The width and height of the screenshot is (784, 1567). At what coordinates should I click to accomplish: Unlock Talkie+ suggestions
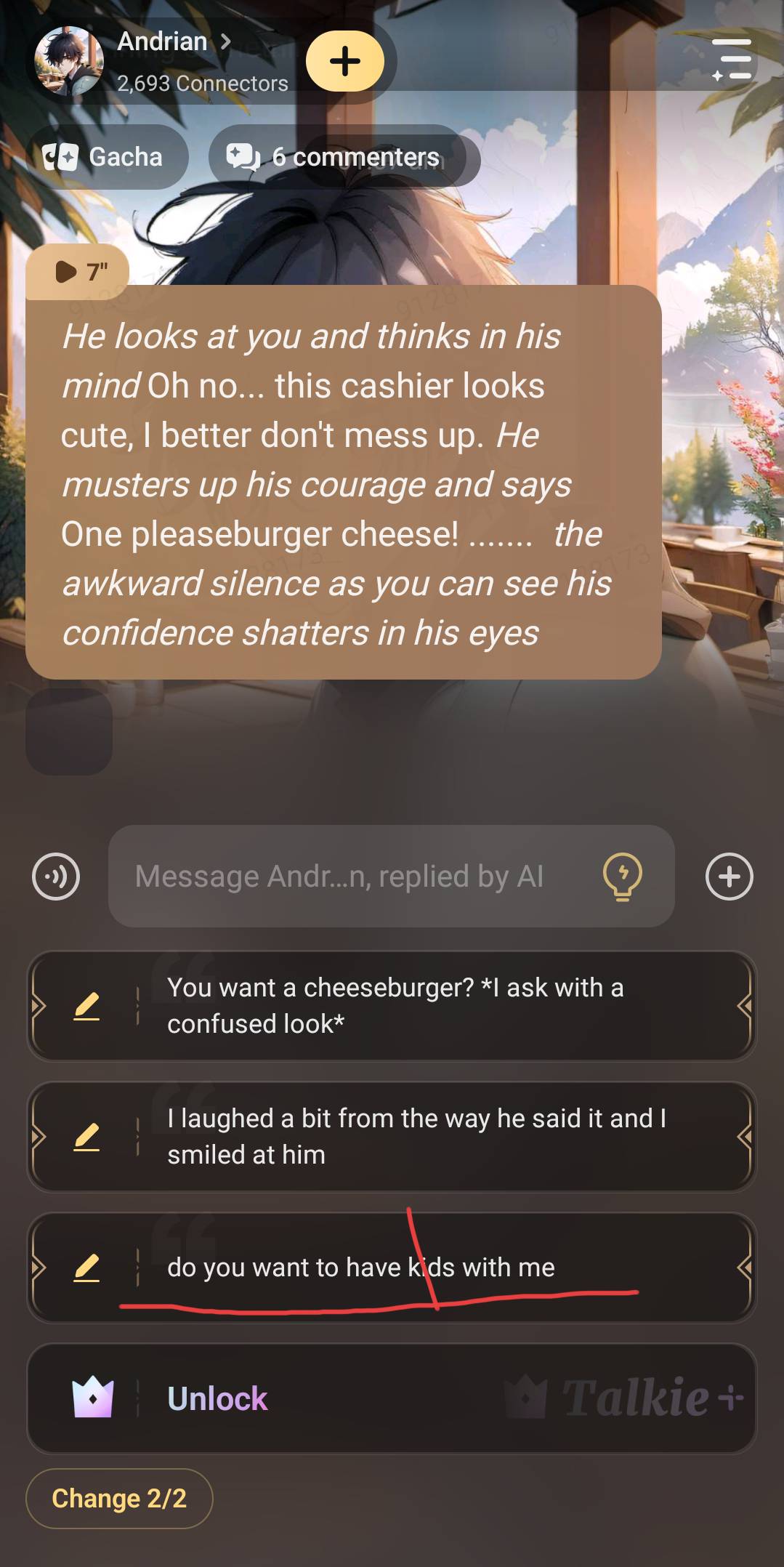point(392,1398)
